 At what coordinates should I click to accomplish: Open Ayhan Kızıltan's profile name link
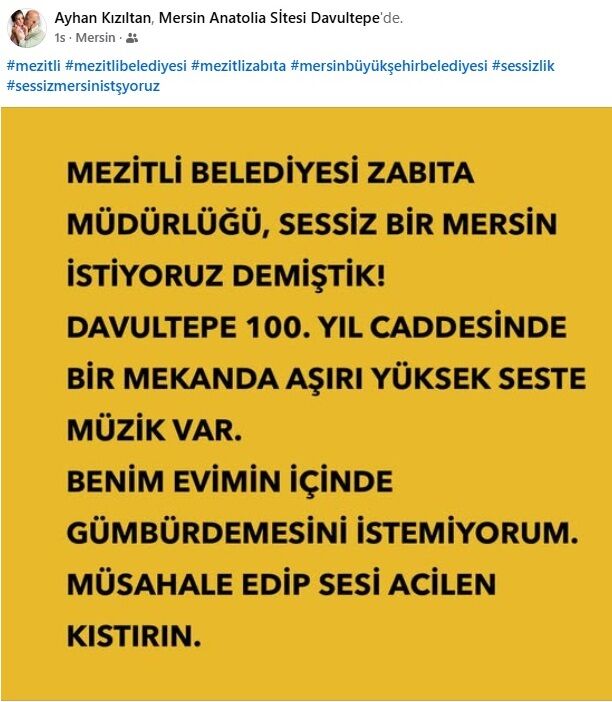point(103,19)
